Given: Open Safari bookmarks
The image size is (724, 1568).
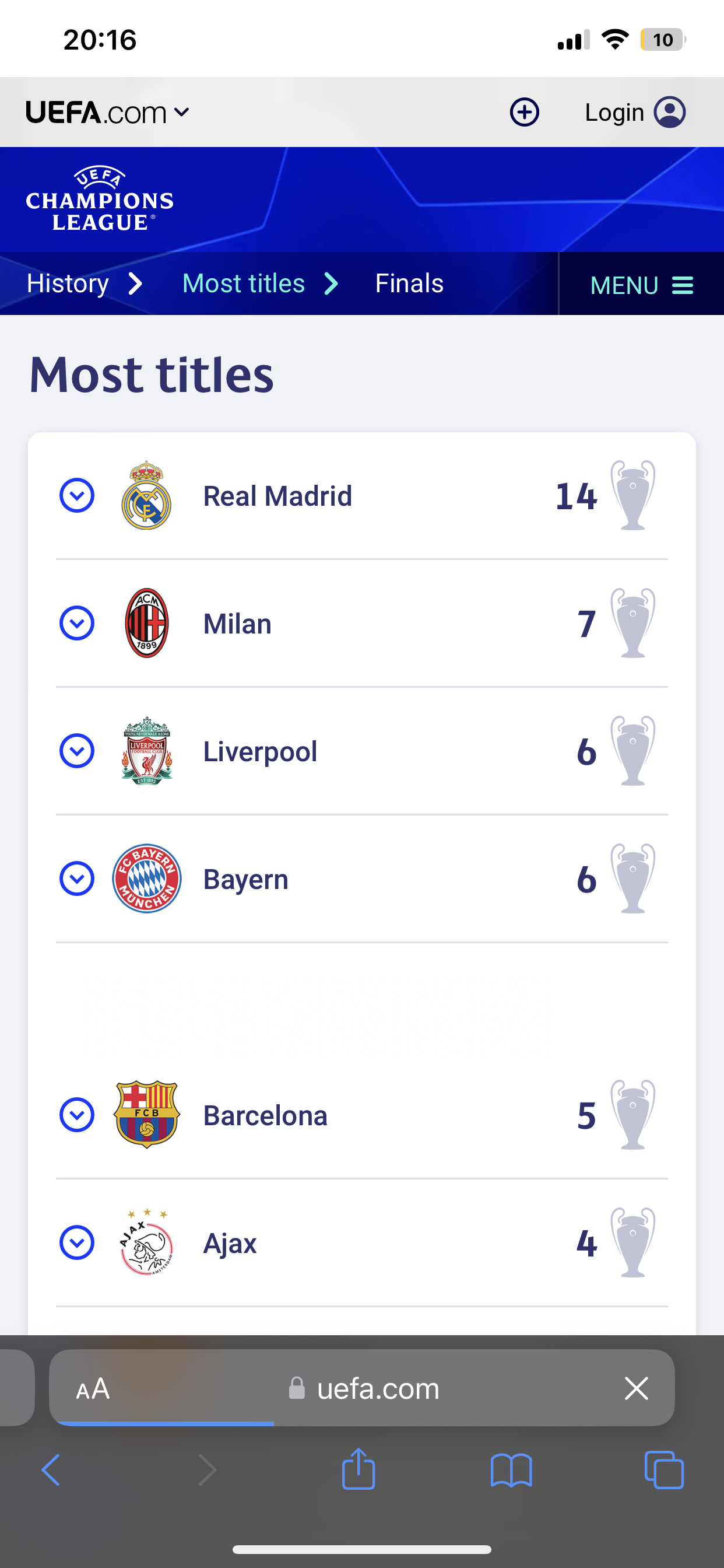Looking at the screenshot, I should tap(511, 1470).
